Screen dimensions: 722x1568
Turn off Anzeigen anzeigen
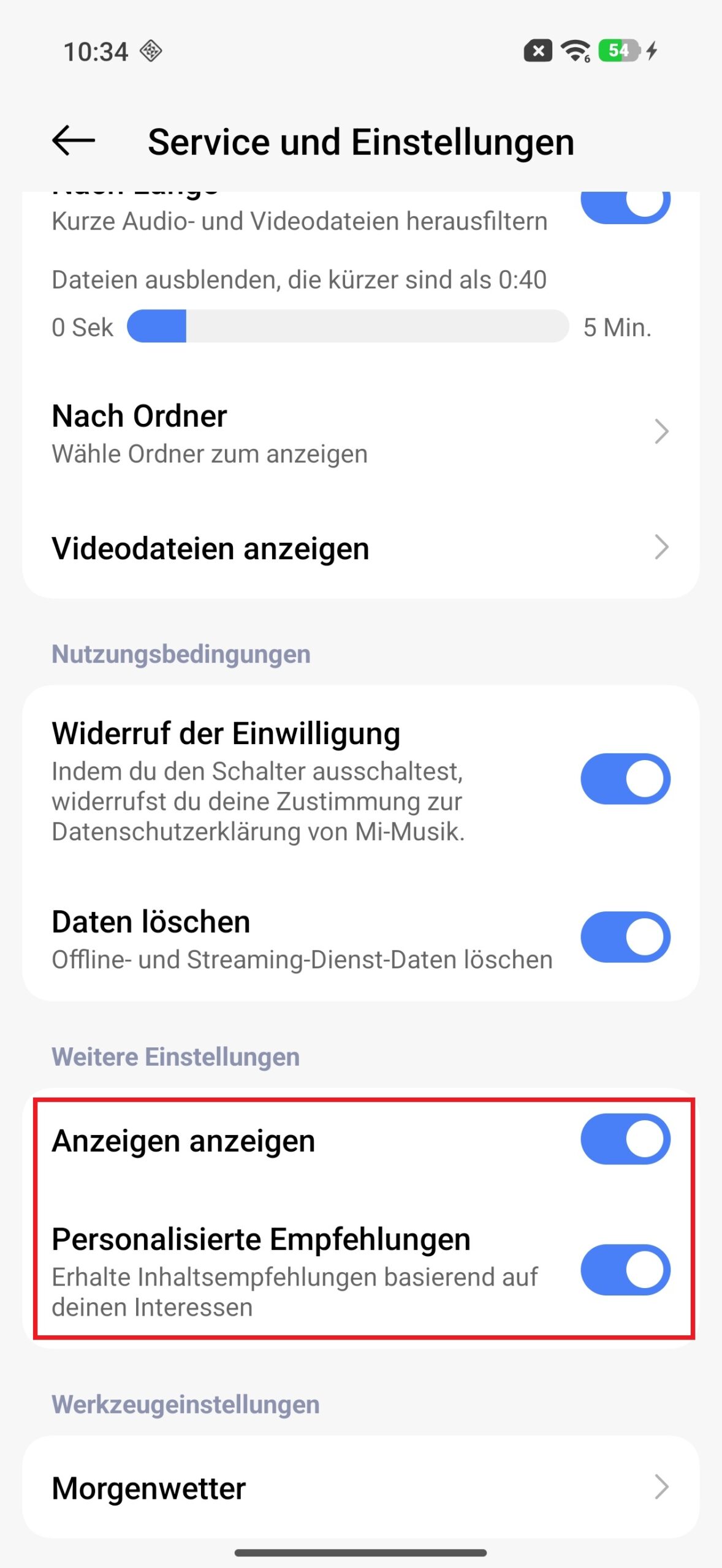(625, 1139)
